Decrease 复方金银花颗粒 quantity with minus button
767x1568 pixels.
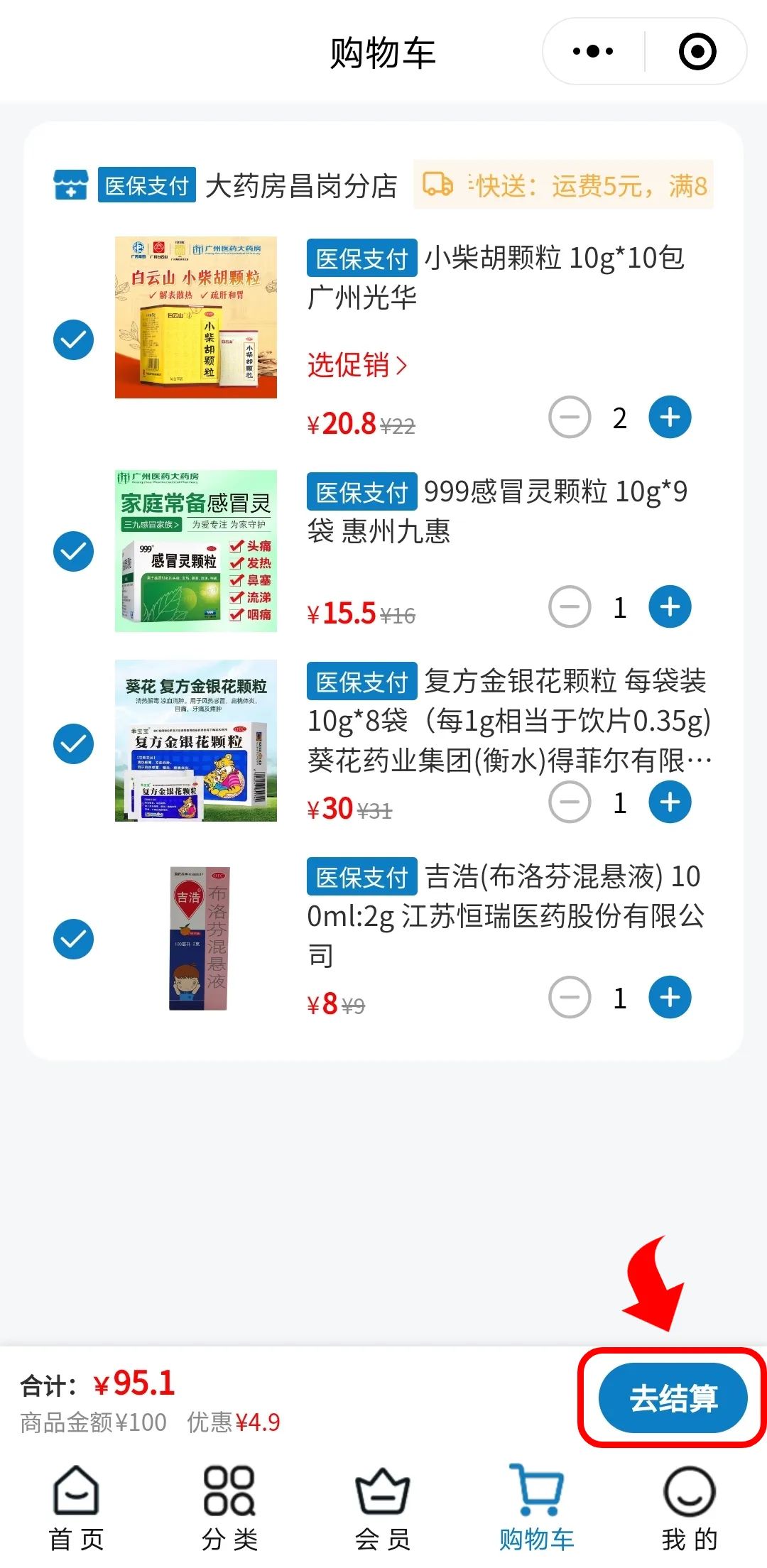(x=569, y=802)
